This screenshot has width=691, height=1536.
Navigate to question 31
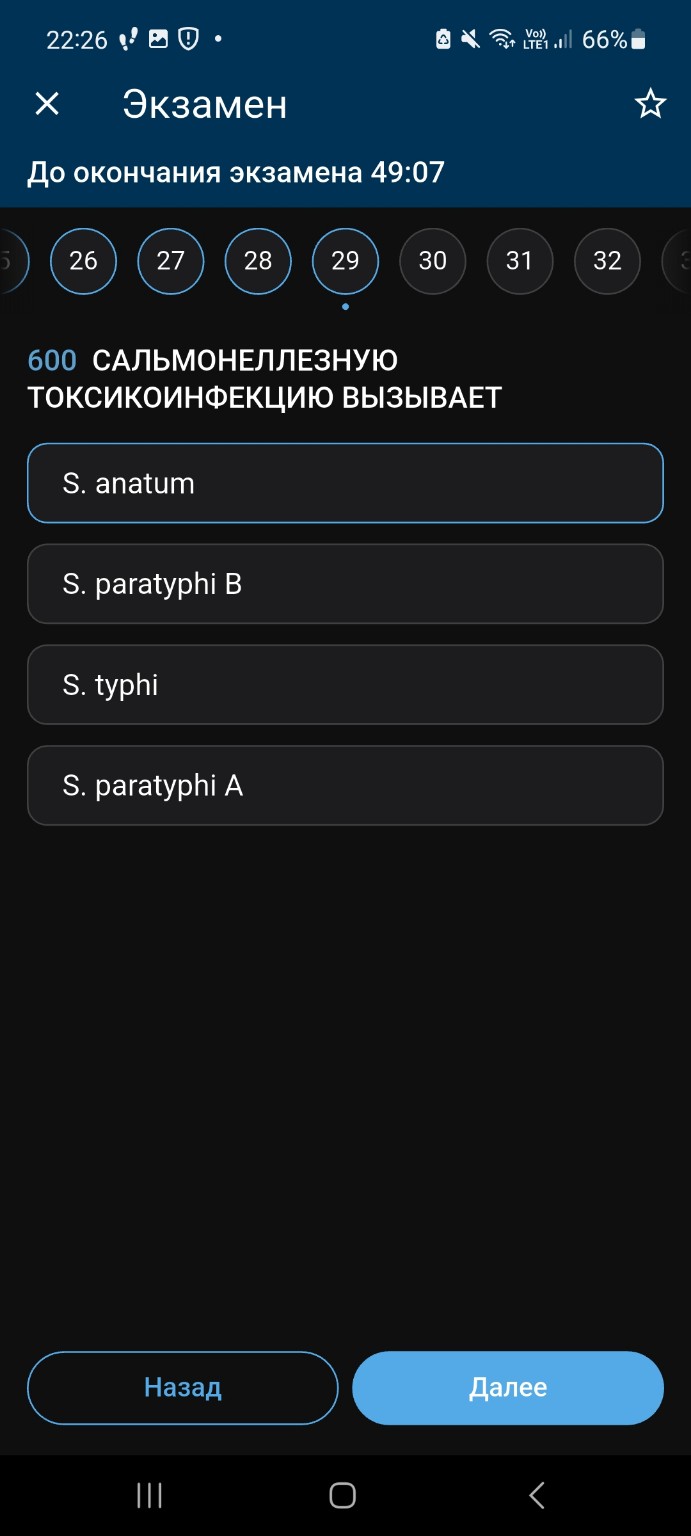click(x=519, y=261)
